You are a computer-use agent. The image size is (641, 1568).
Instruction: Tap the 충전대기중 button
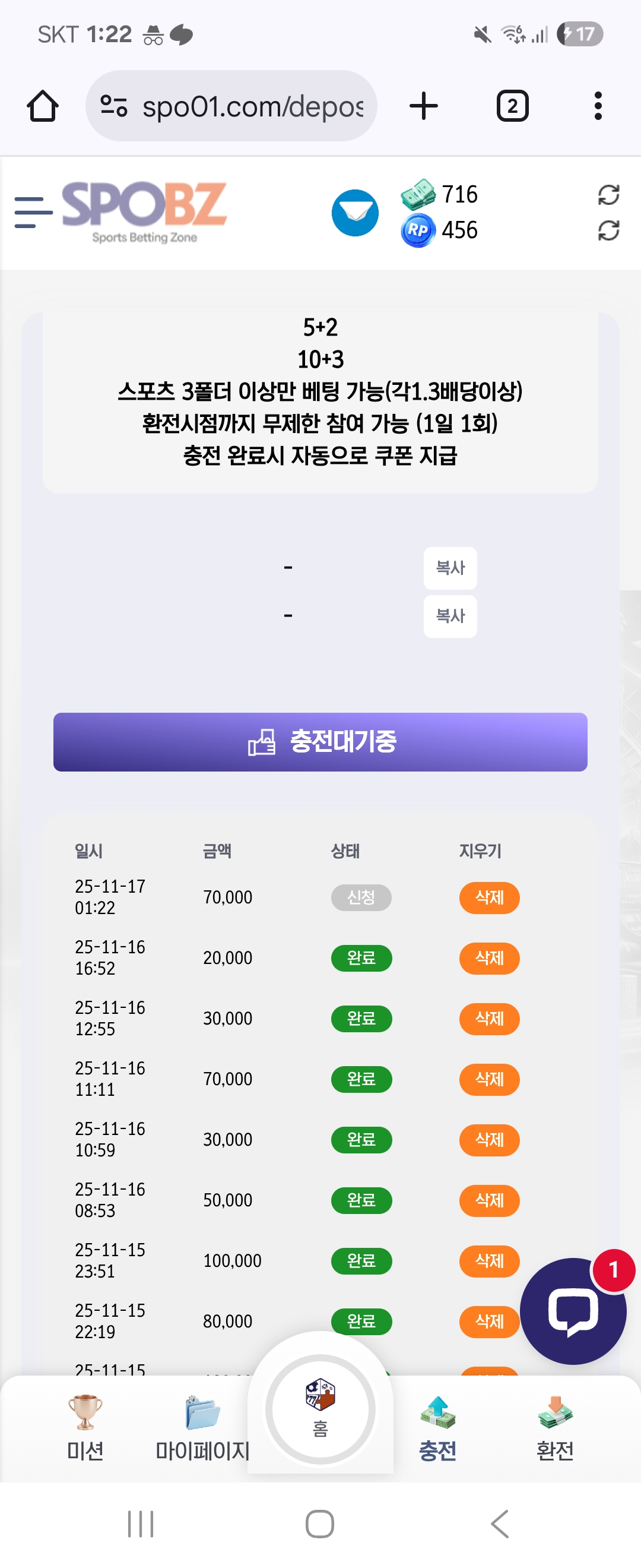320,741
